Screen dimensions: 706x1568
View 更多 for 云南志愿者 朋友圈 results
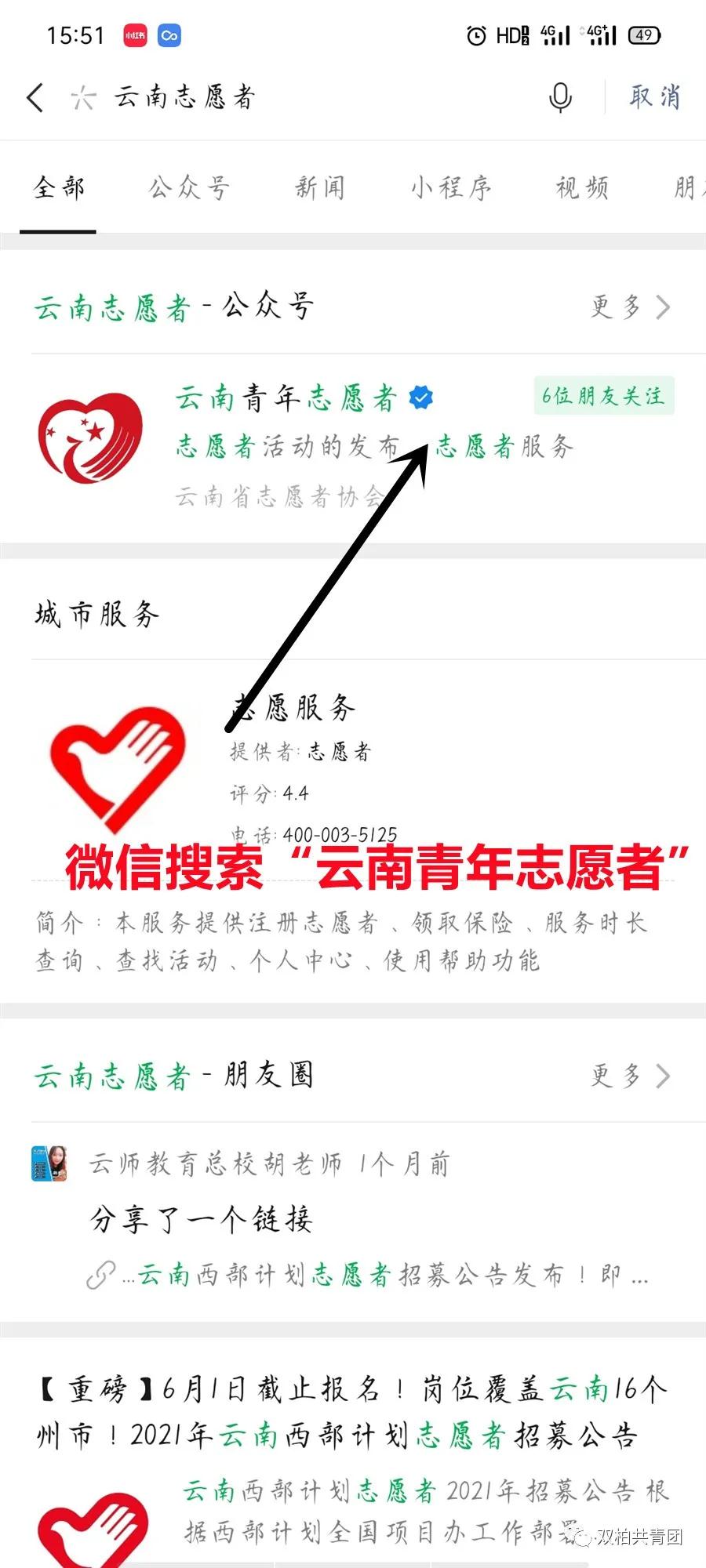pyautogui.click(x=631, y=1076)
